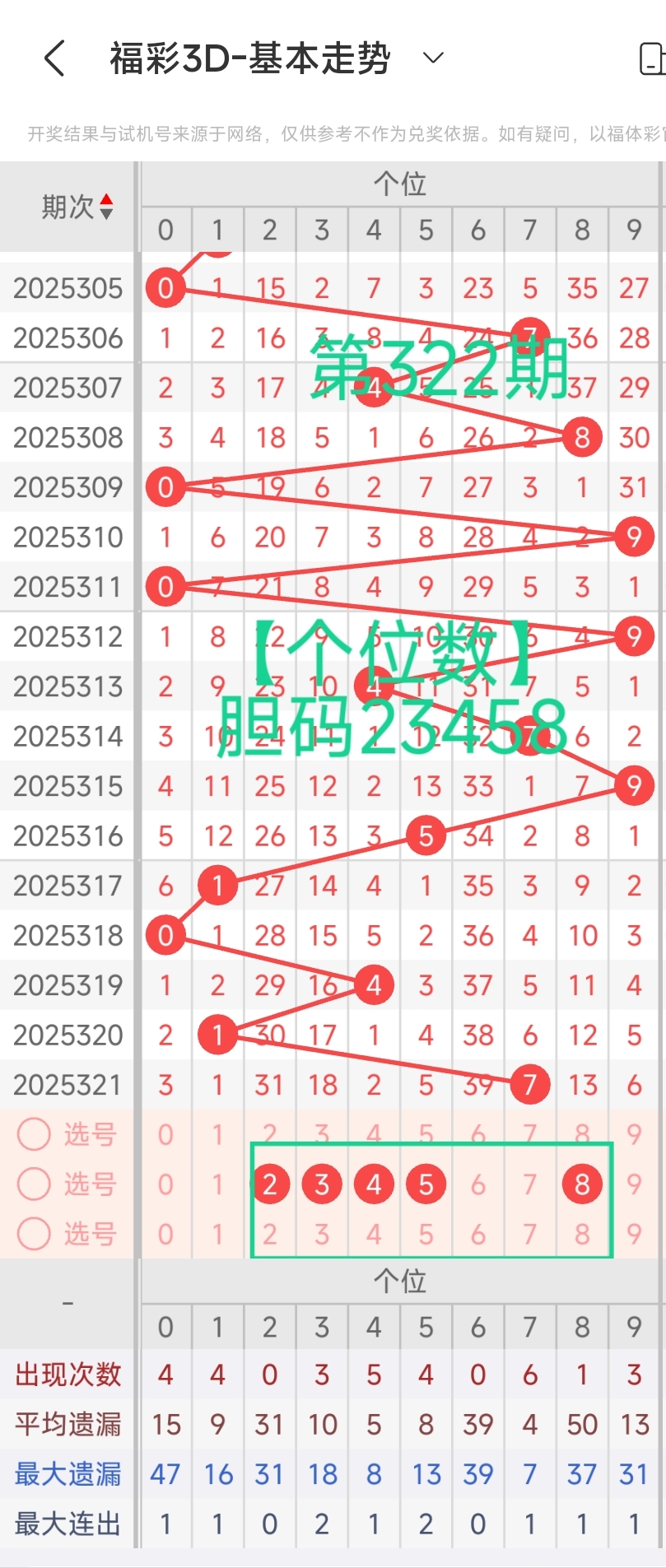The image size is (666, 1568).
Task: Open the chart type dropdown beside the title
Action: 431,58
